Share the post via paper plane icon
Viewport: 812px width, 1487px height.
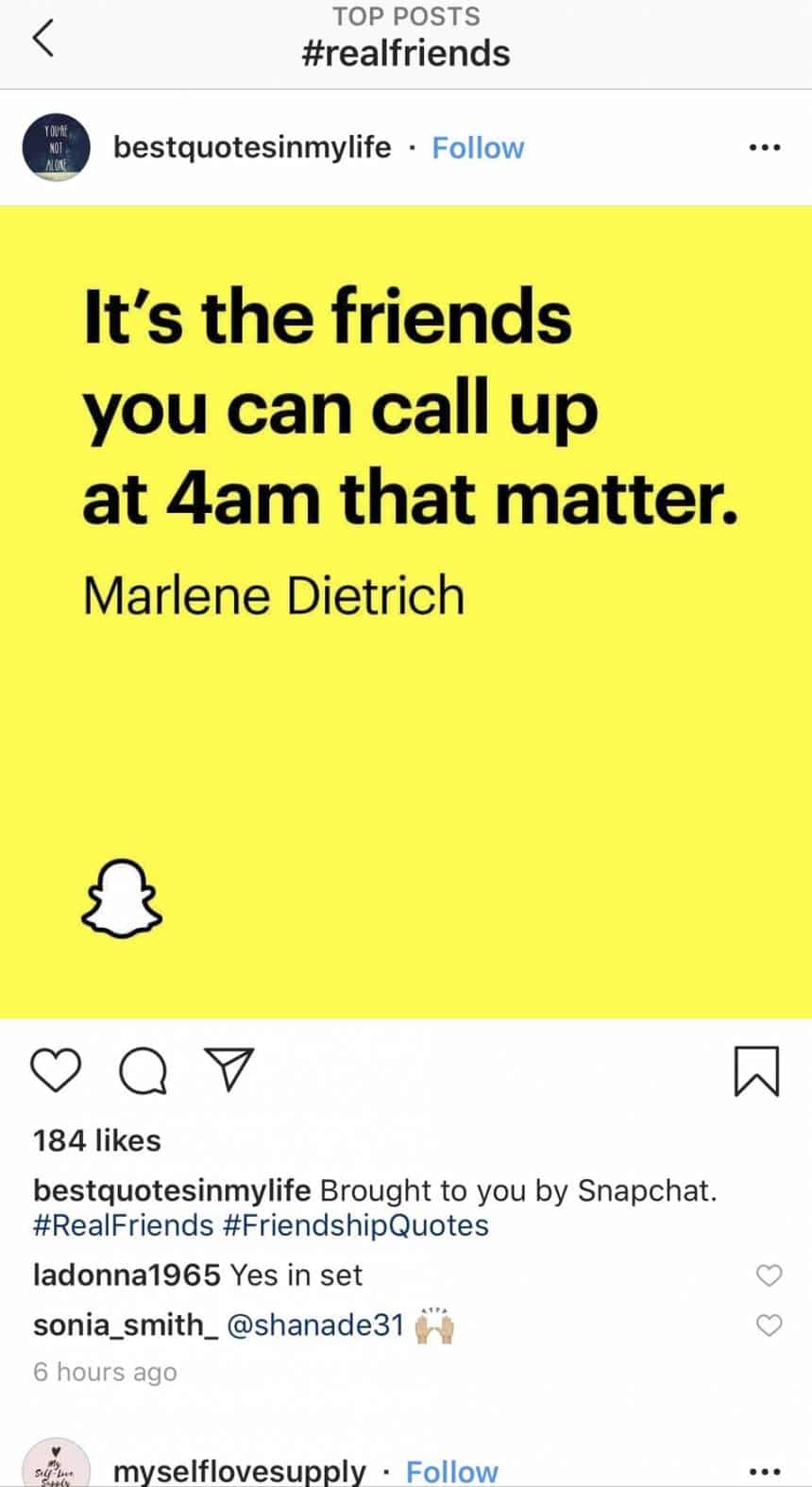point(229,1069)
